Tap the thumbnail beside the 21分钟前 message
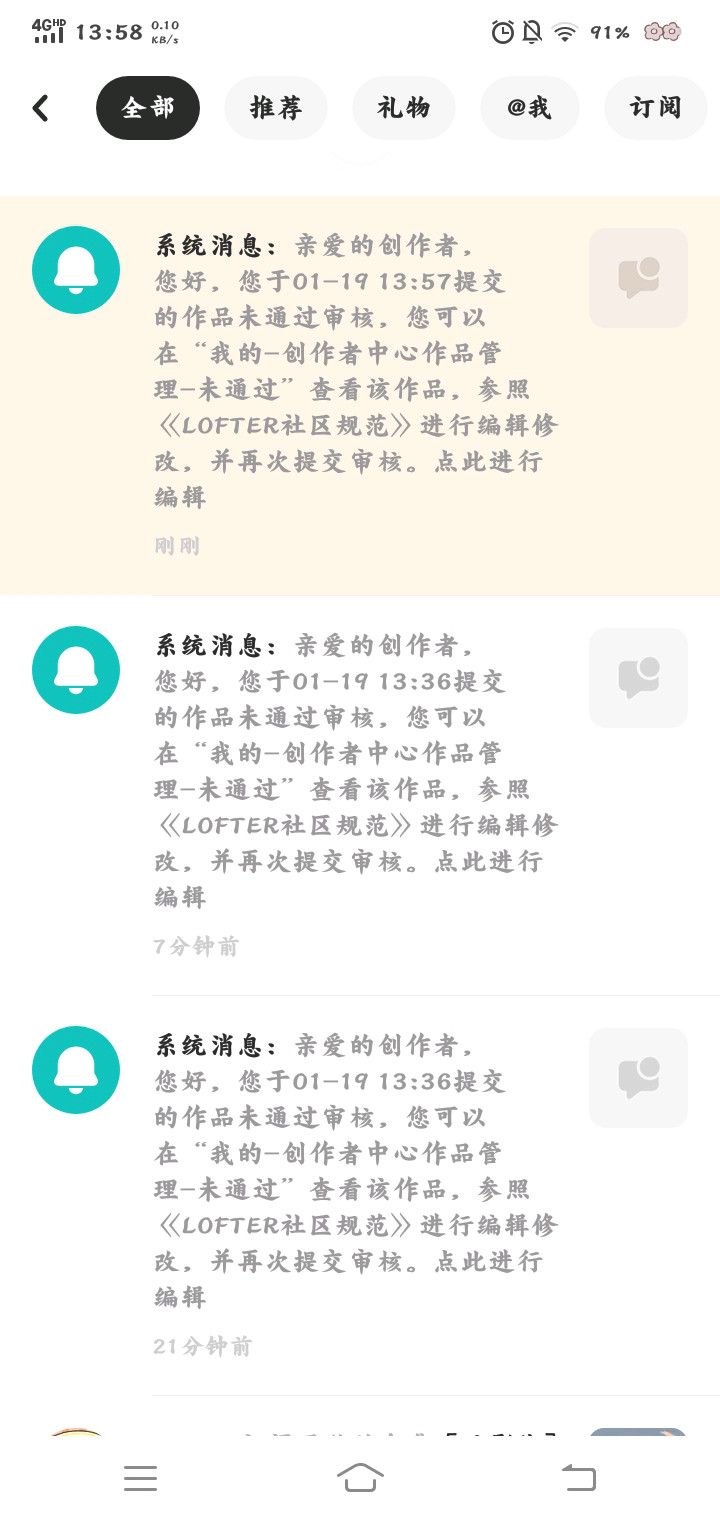720x1520 pixels. pos(638,1078)
